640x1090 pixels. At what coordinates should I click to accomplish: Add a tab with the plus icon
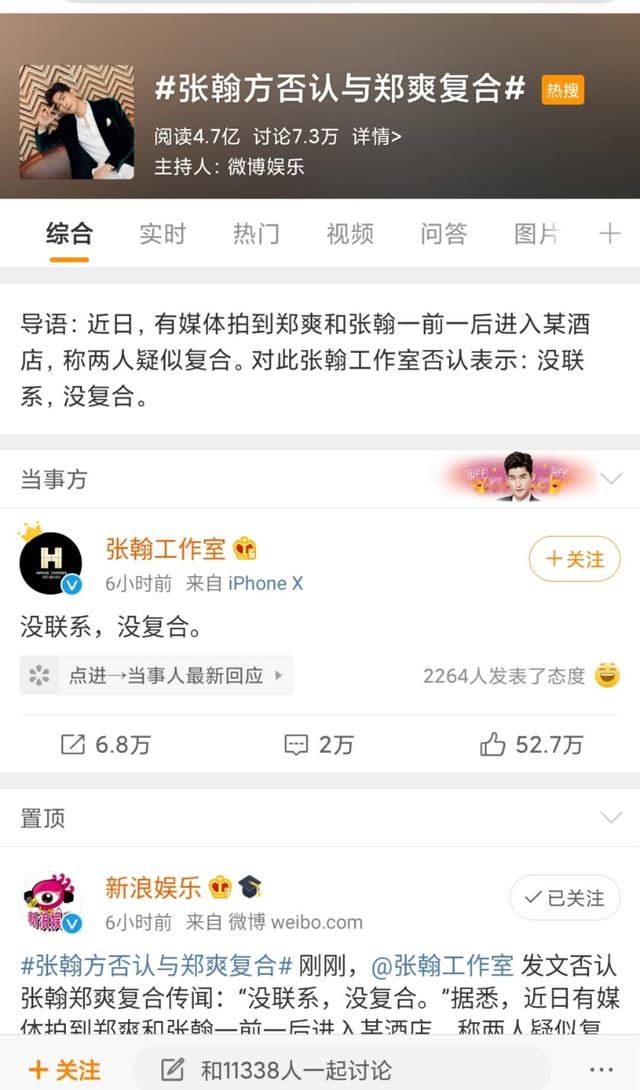[609, 234]
